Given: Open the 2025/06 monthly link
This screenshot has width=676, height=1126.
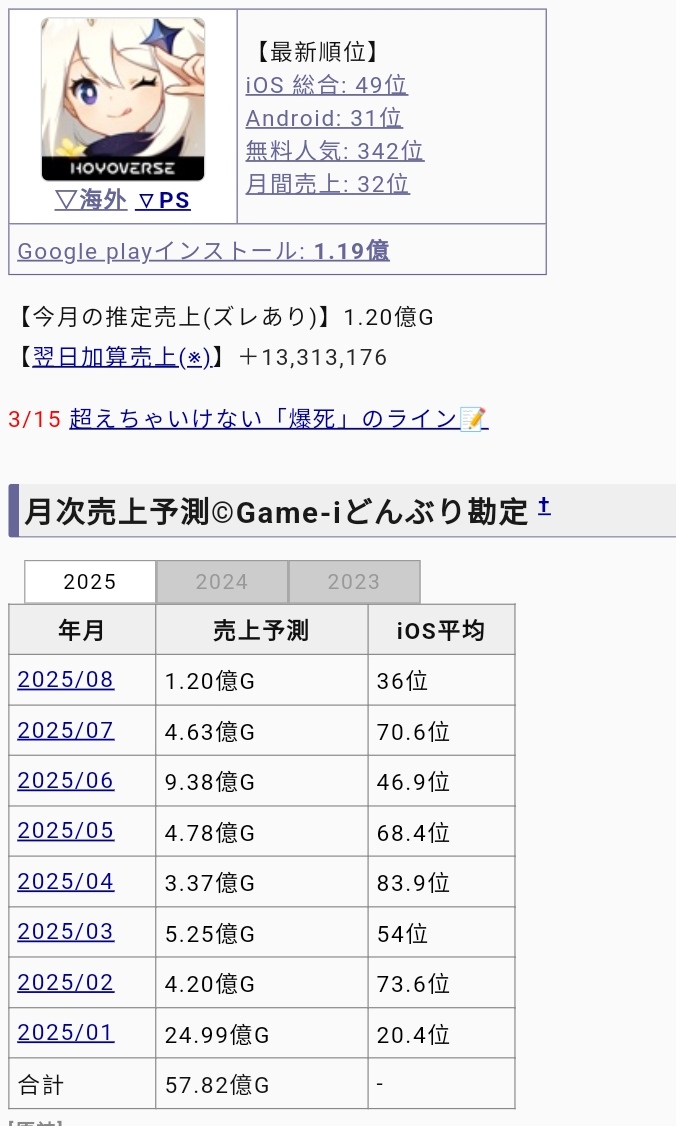Looking at the screenshot, I should [x=65, y=781].
